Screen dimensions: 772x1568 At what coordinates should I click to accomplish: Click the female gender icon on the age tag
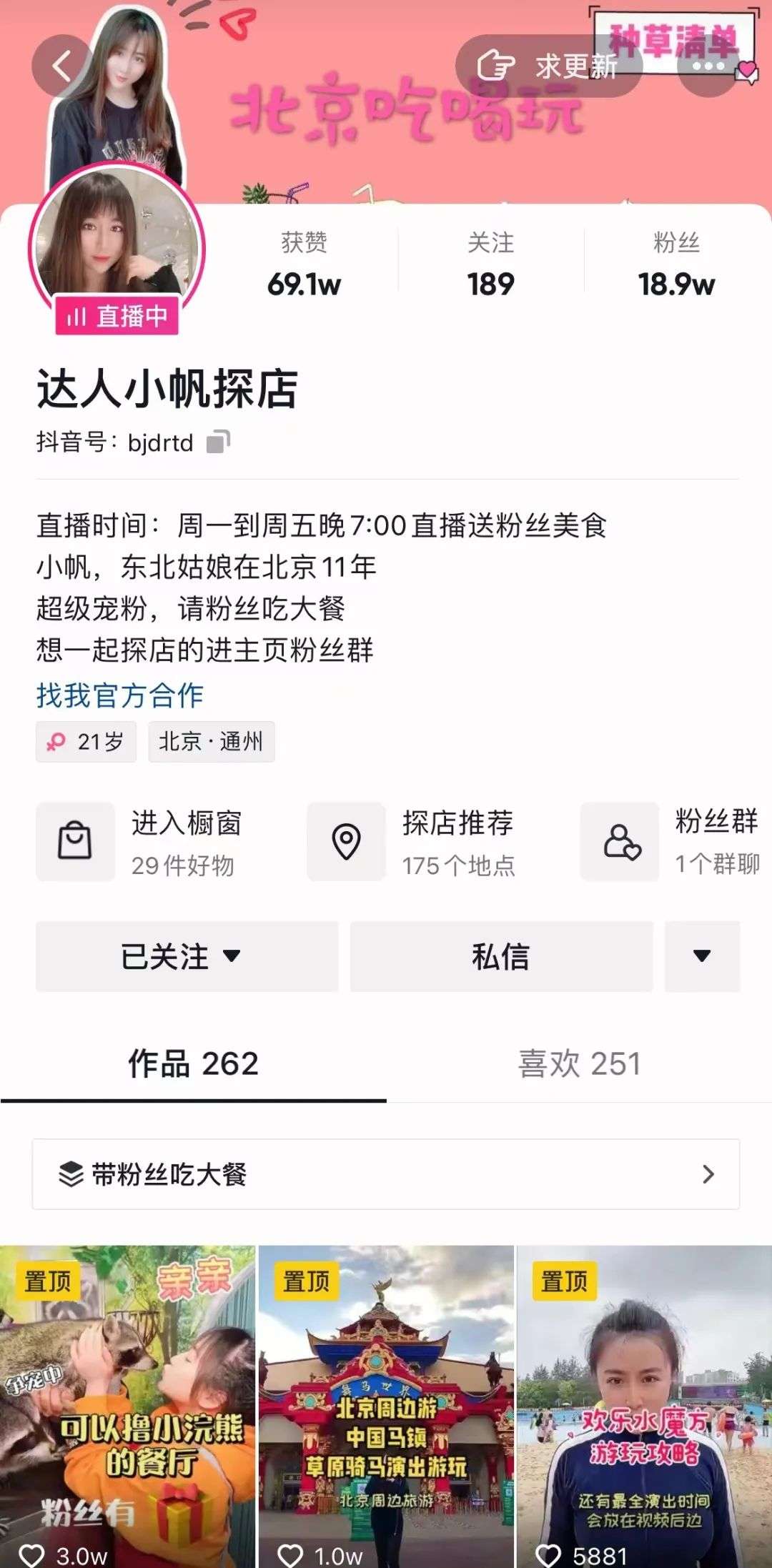click(59, 742)
